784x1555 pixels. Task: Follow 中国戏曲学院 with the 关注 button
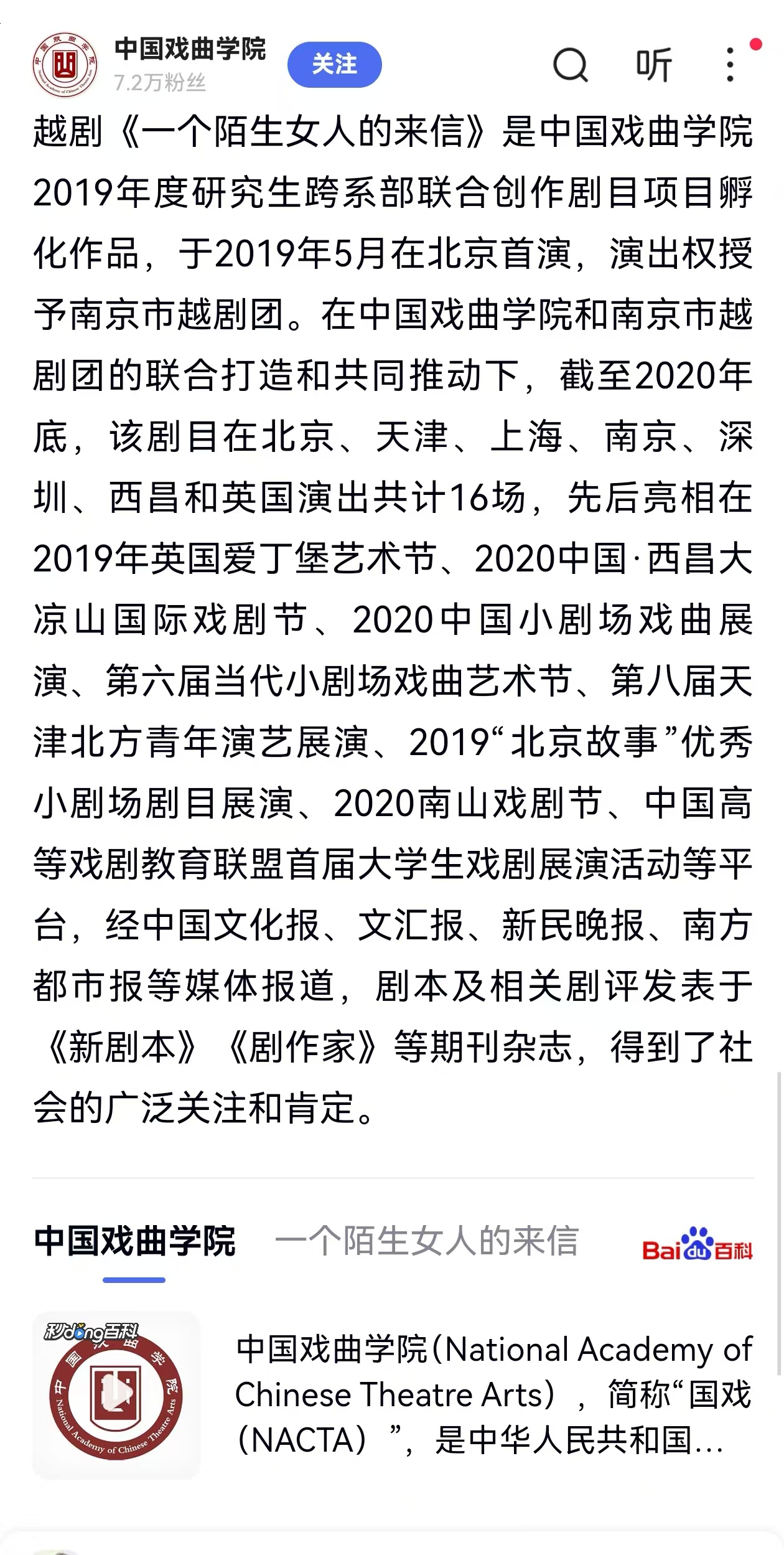[334, 65]
